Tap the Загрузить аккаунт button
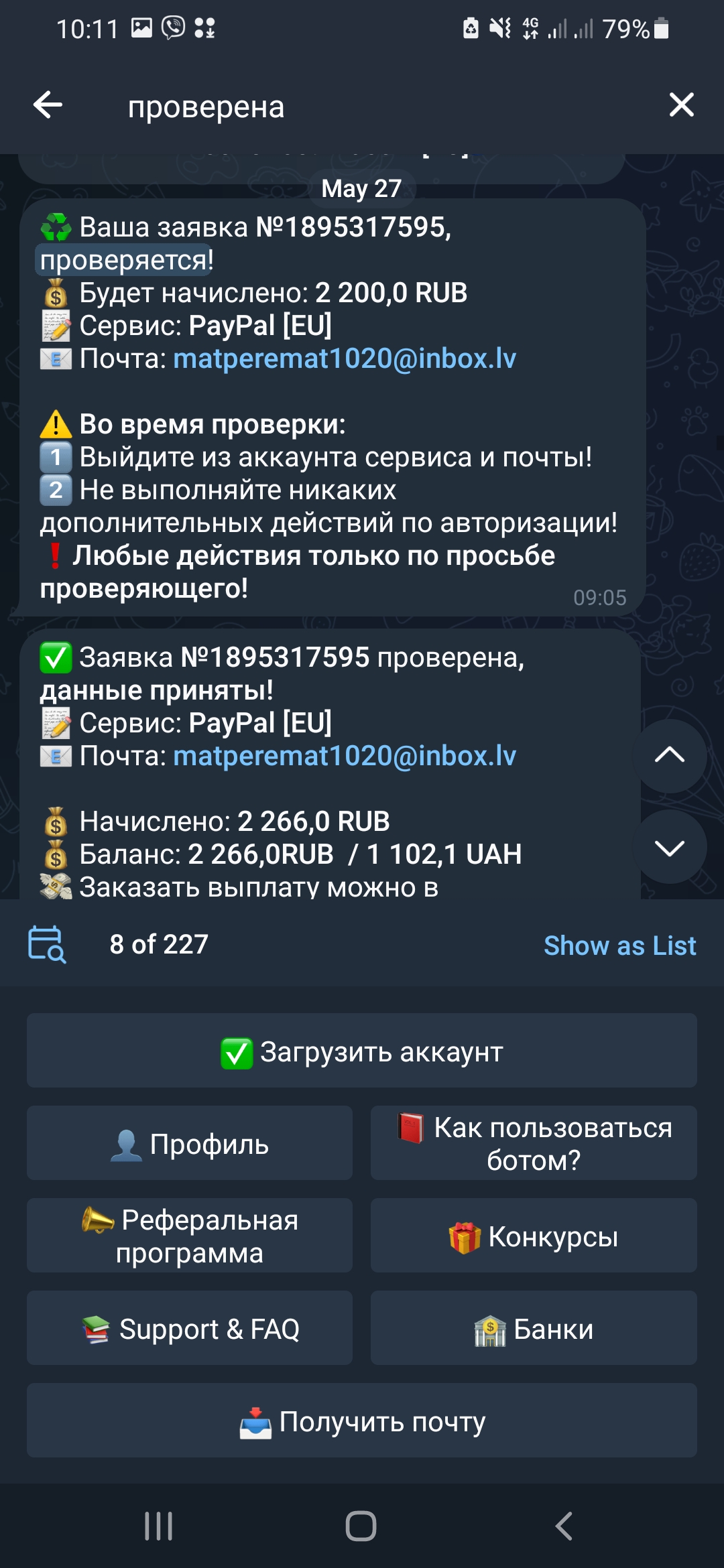724x1568 pixels. [x=362, y=1051]
